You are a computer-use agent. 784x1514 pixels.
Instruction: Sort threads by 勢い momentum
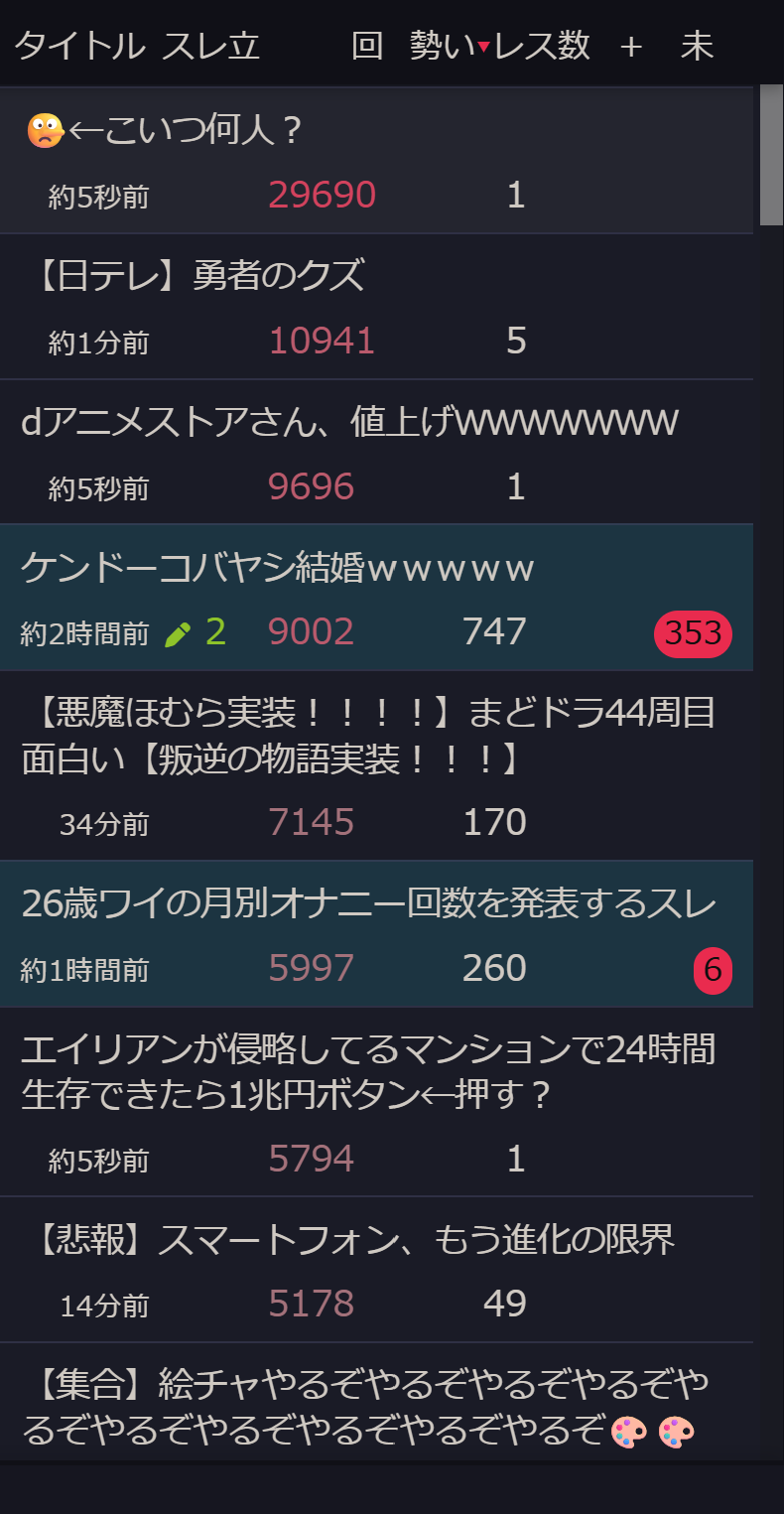[x=444, y=46]
